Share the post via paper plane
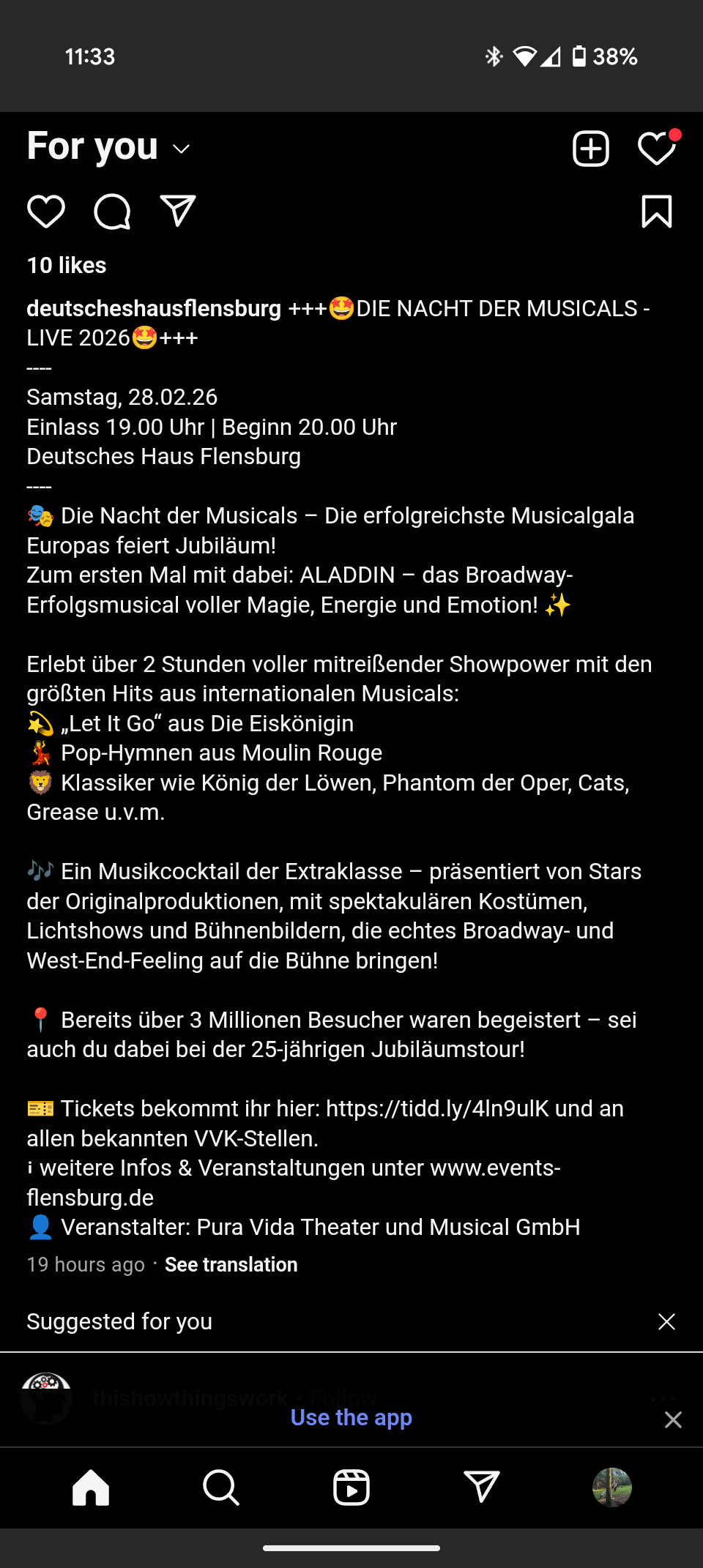This screenshot has width=703, height=1568. coord(178,212)
